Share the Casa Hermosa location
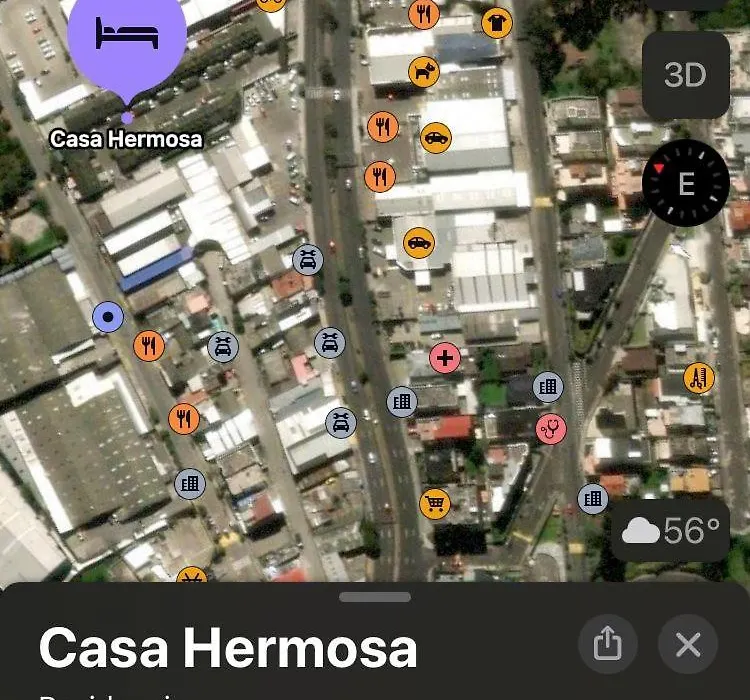 pyautogui.click(x=607, y=645)
